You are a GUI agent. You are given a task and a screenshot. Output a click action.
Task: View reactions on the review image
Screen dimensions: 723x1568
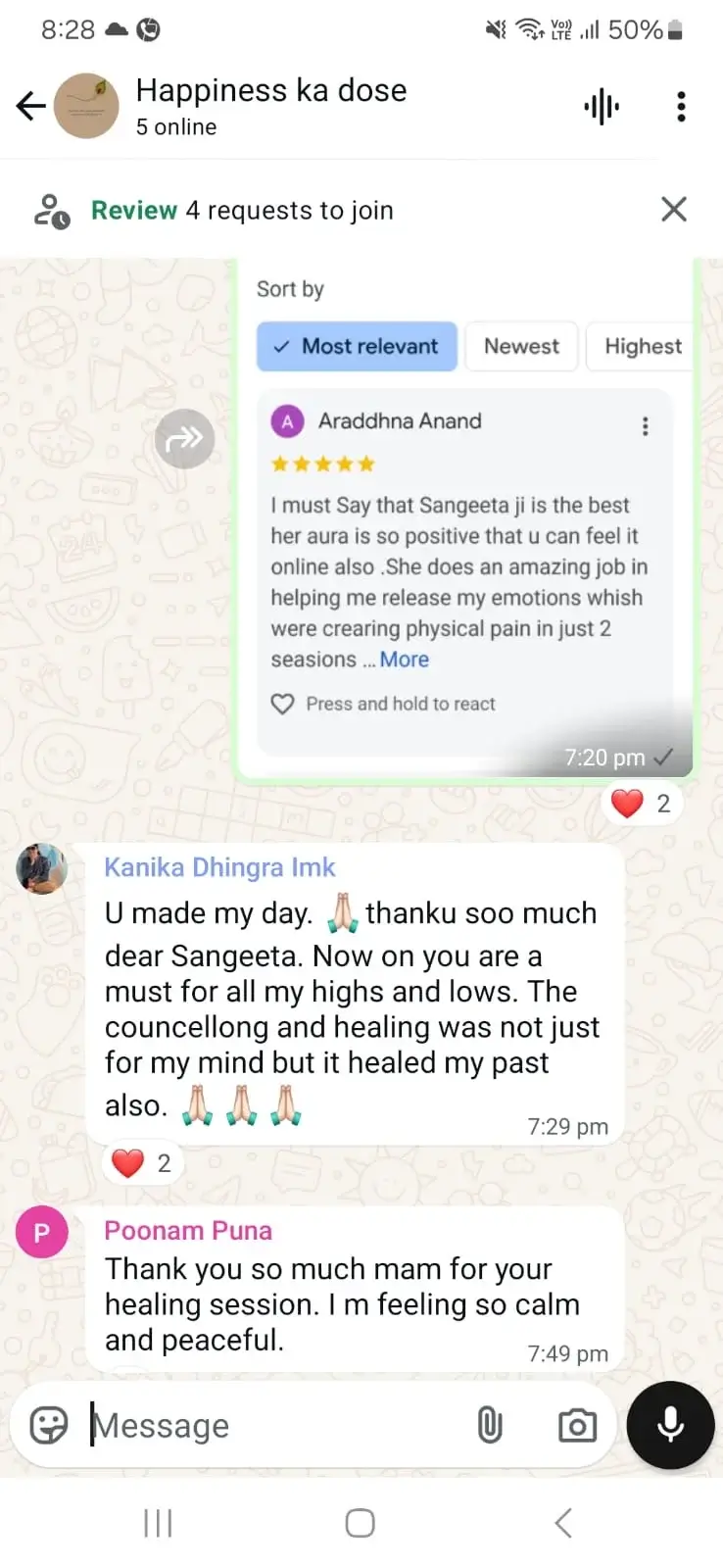[x=643, y=804]
